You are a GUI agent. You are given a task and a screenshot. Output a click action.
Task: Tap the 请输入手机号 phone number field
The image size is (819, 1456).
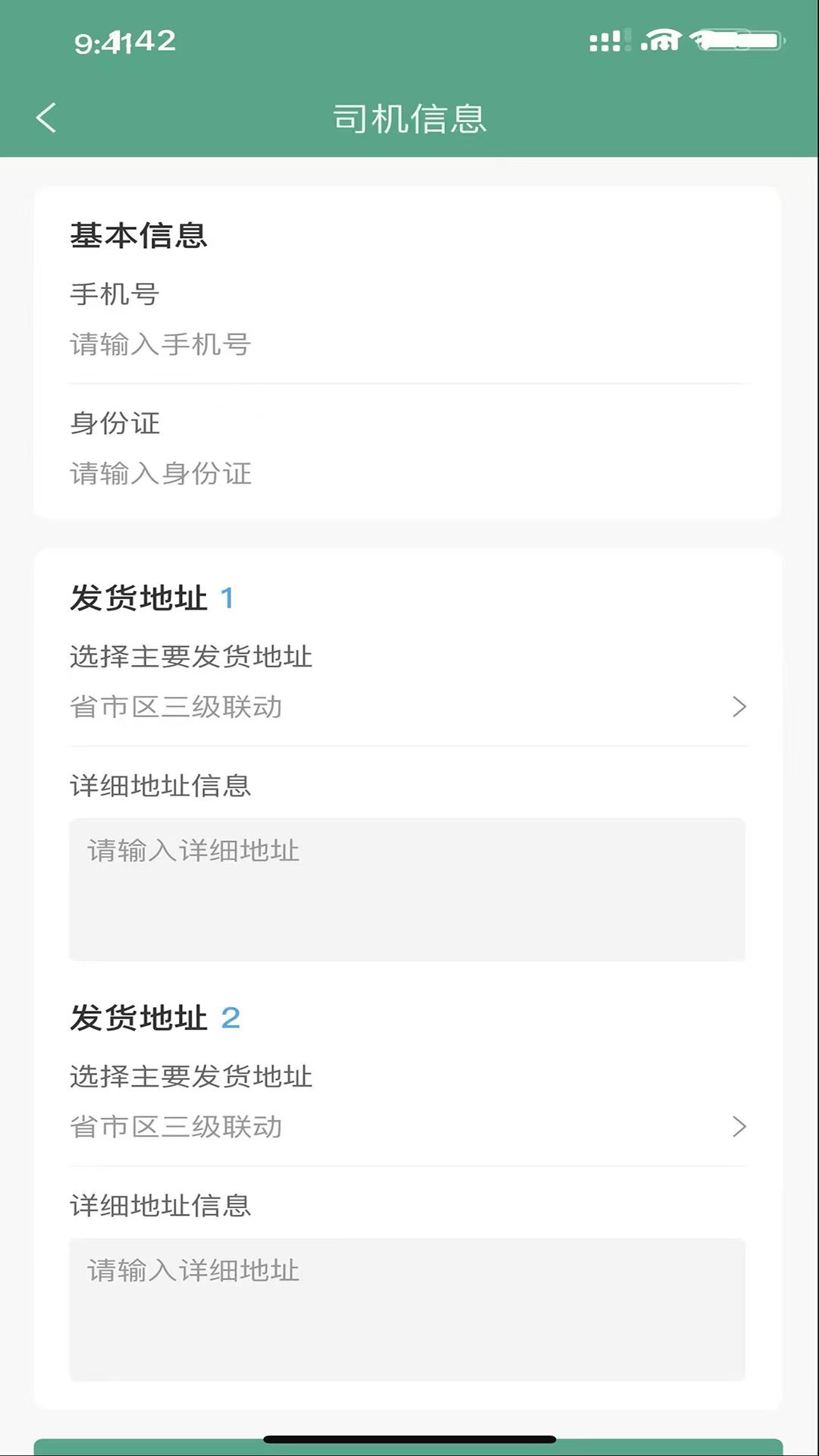pyautogui.click(x=408, y=344)
